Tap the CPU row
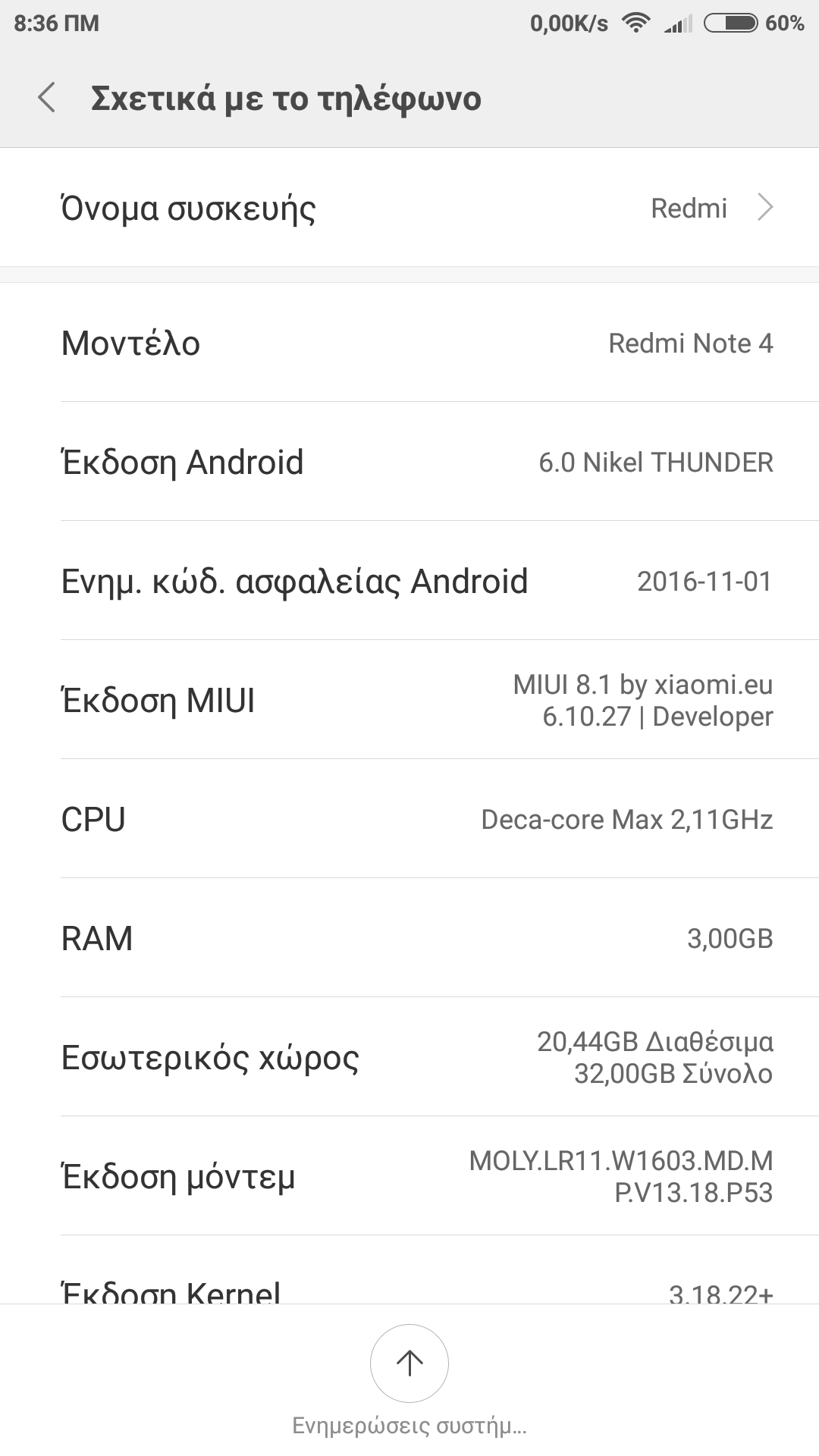819x1456 pixels. 409,819
